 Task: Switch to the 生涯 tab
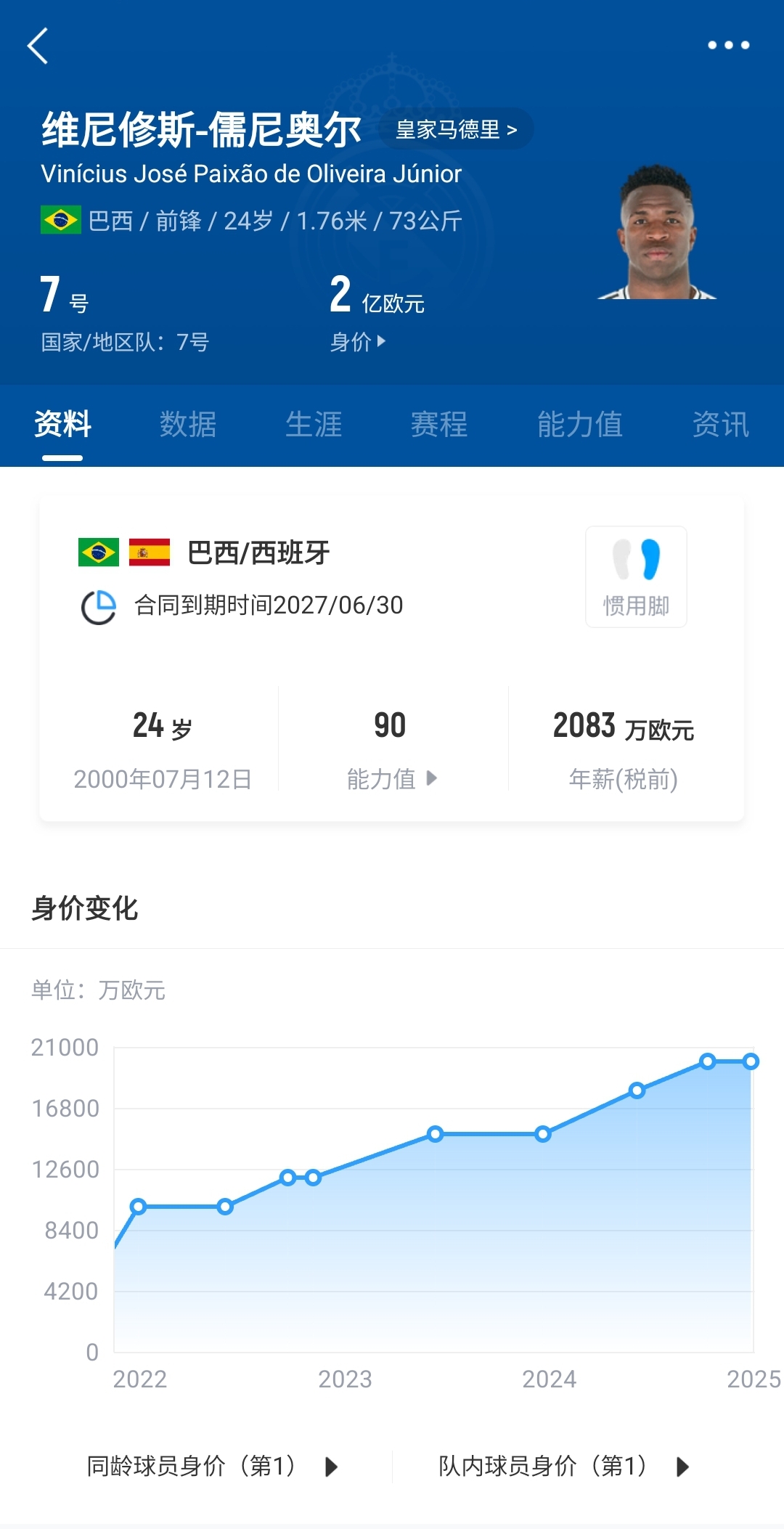pos(314,425)
